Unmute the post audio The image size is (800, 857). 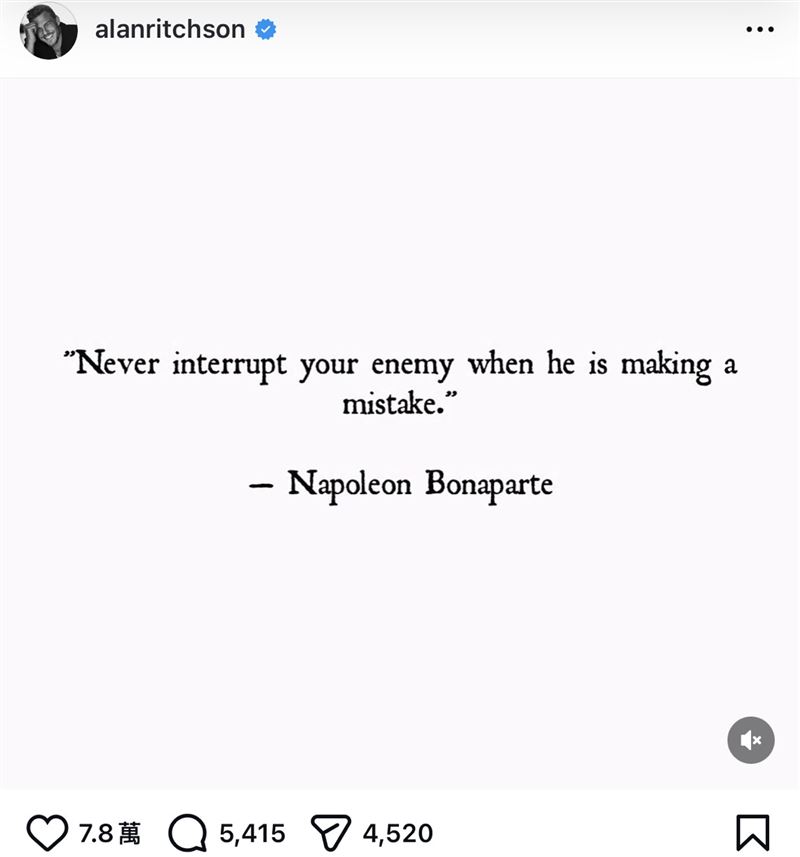(x=750, y=741)
